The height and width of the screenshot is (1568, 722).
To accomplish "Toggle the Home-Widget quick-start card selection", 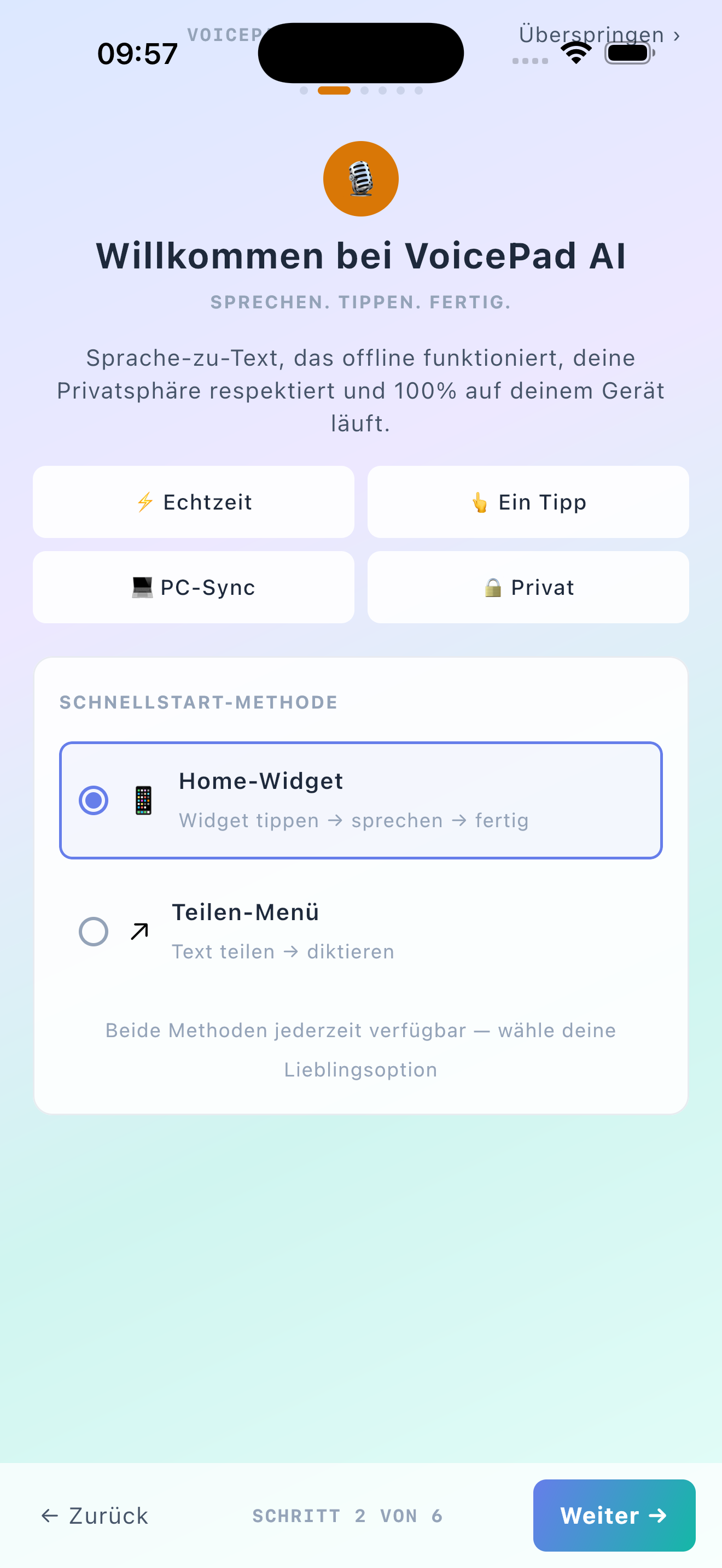I will click(361, 799).
